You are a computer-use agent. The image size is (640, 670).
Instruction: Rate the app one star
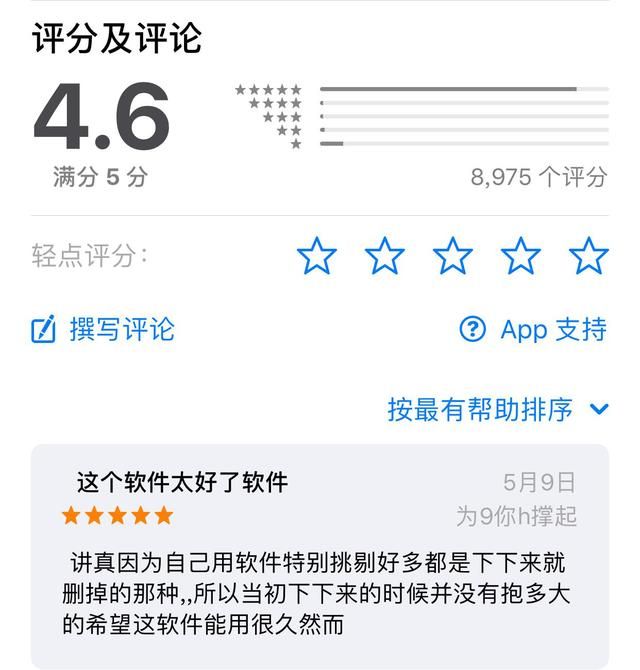pyautogui.click(x=317, y=256)
